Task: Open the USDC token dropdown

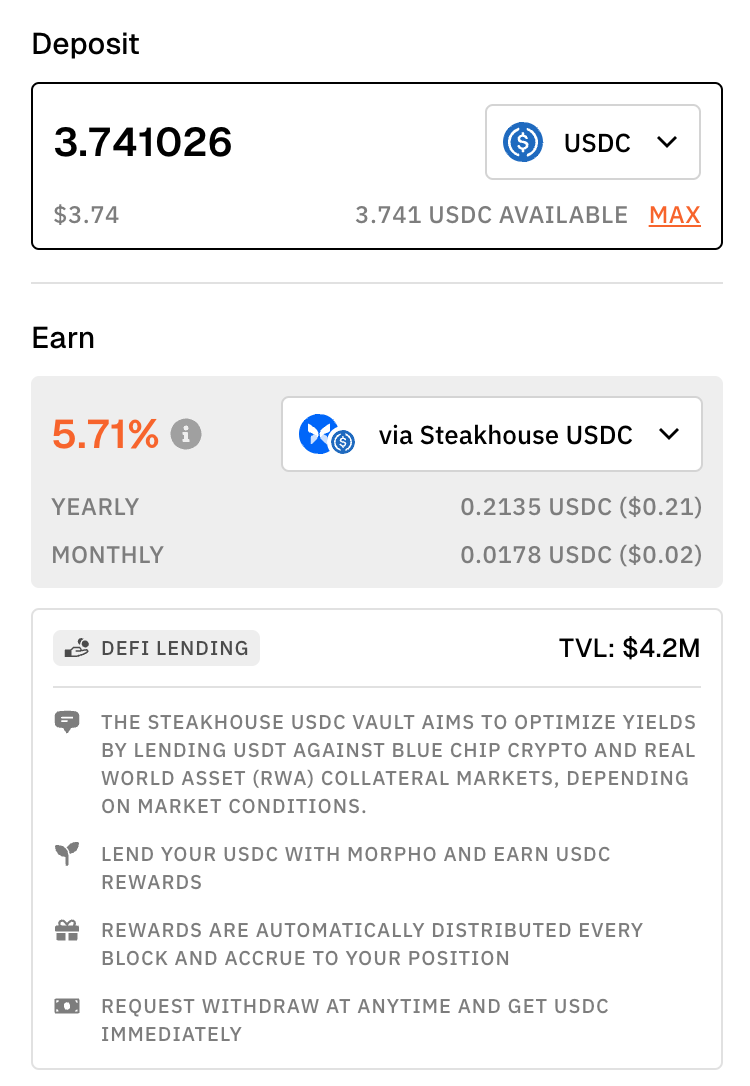Action: click(592, 142)
